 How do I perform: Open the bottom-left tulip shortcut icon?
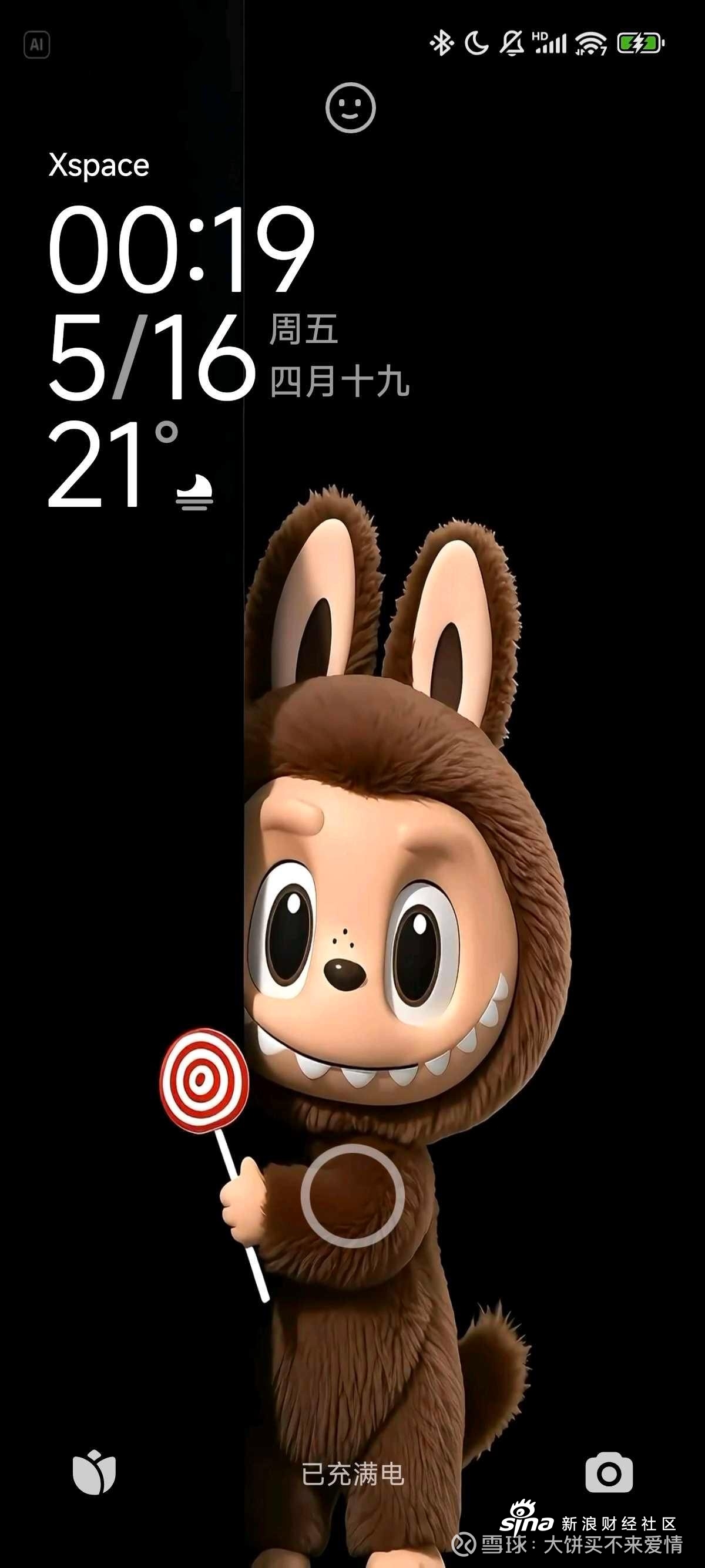point(94,1473)
